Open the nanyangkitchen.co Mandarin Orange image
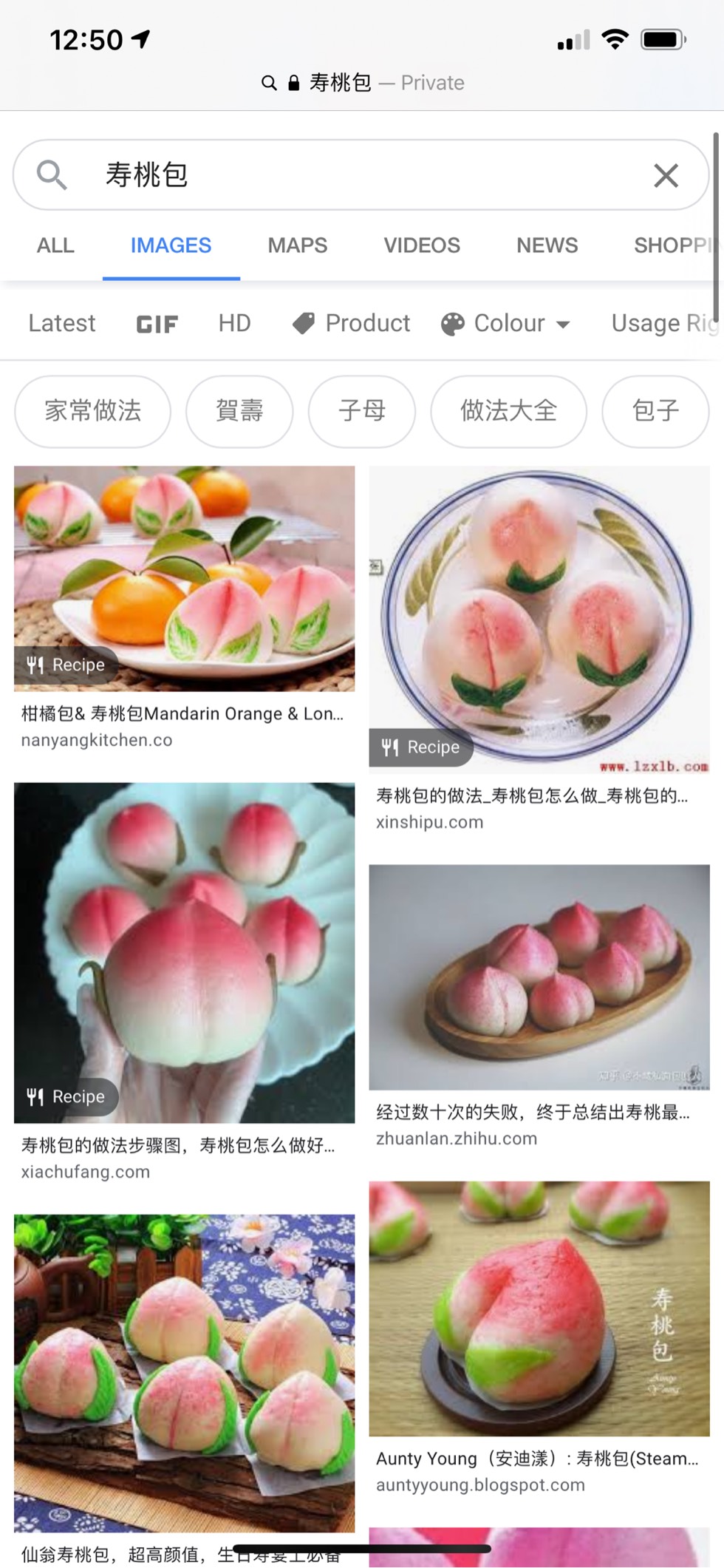The image size is (724, 1568). coord(184,578)
